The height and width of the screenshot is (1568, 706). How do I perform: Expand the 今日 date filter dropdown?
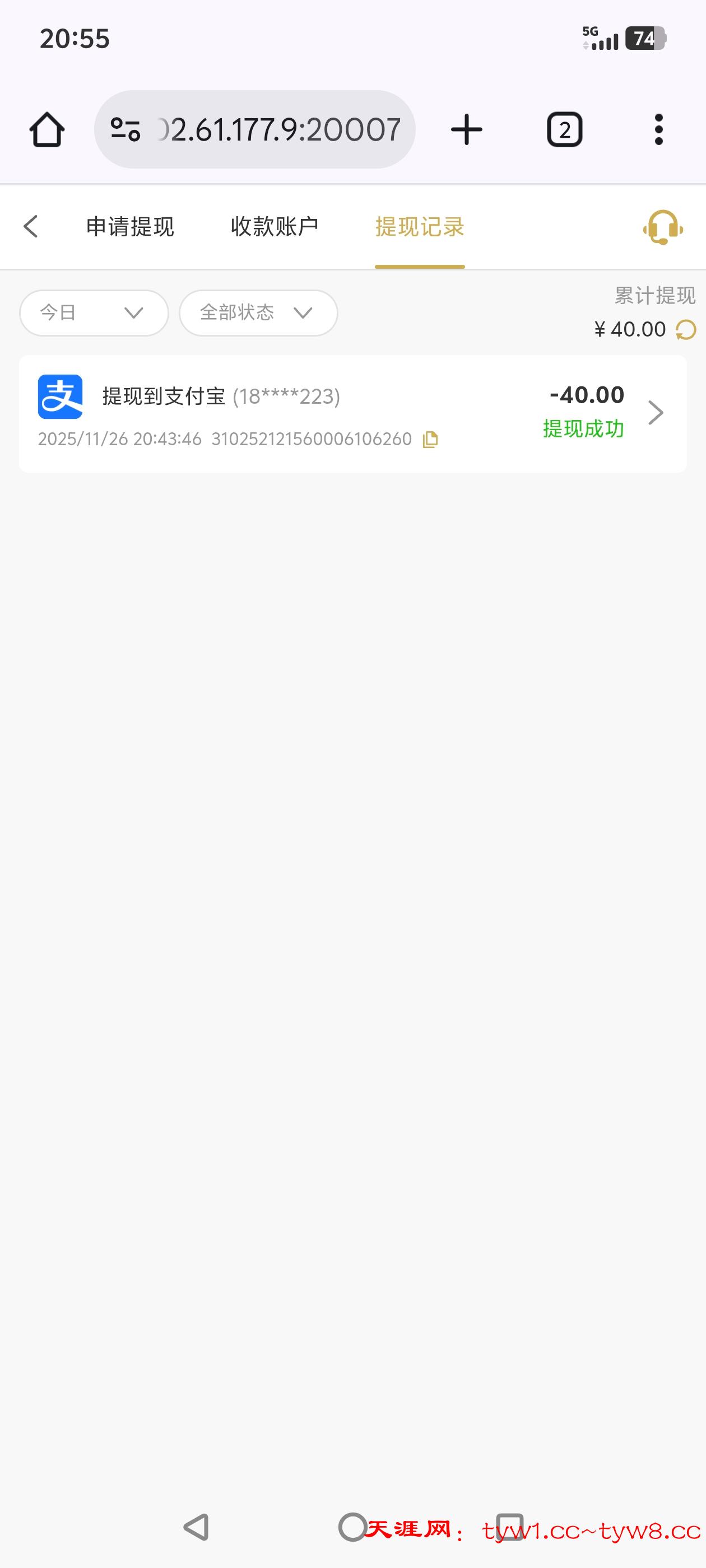pos(94,313)
